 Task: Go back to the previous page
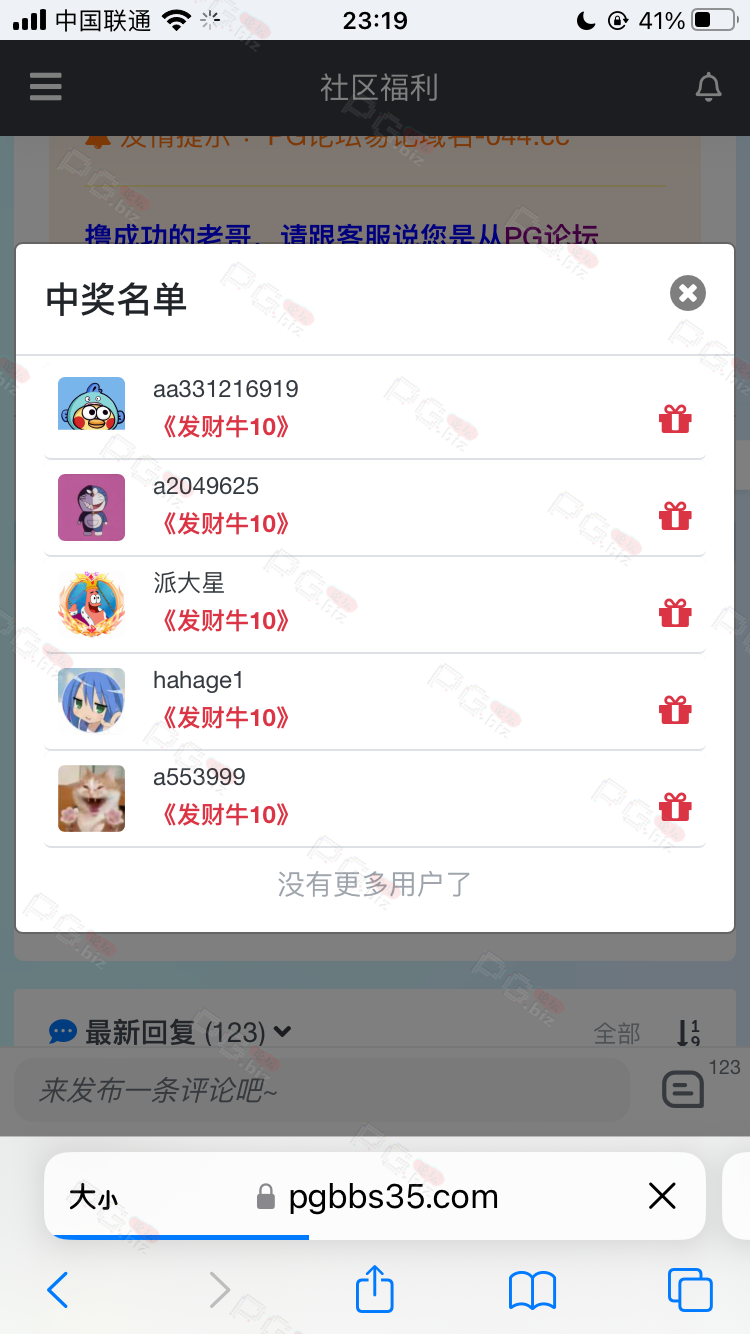click(58, 1290)
